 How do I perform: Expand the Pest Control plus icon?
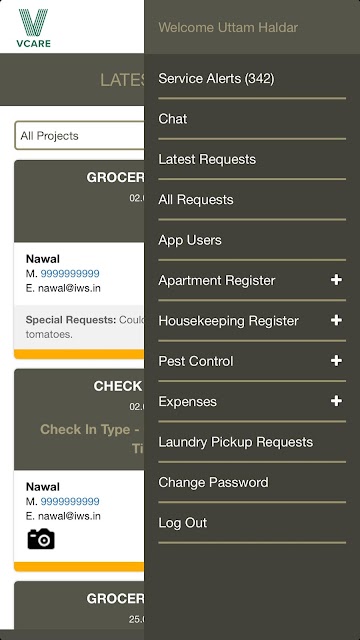tap(336, 361)
